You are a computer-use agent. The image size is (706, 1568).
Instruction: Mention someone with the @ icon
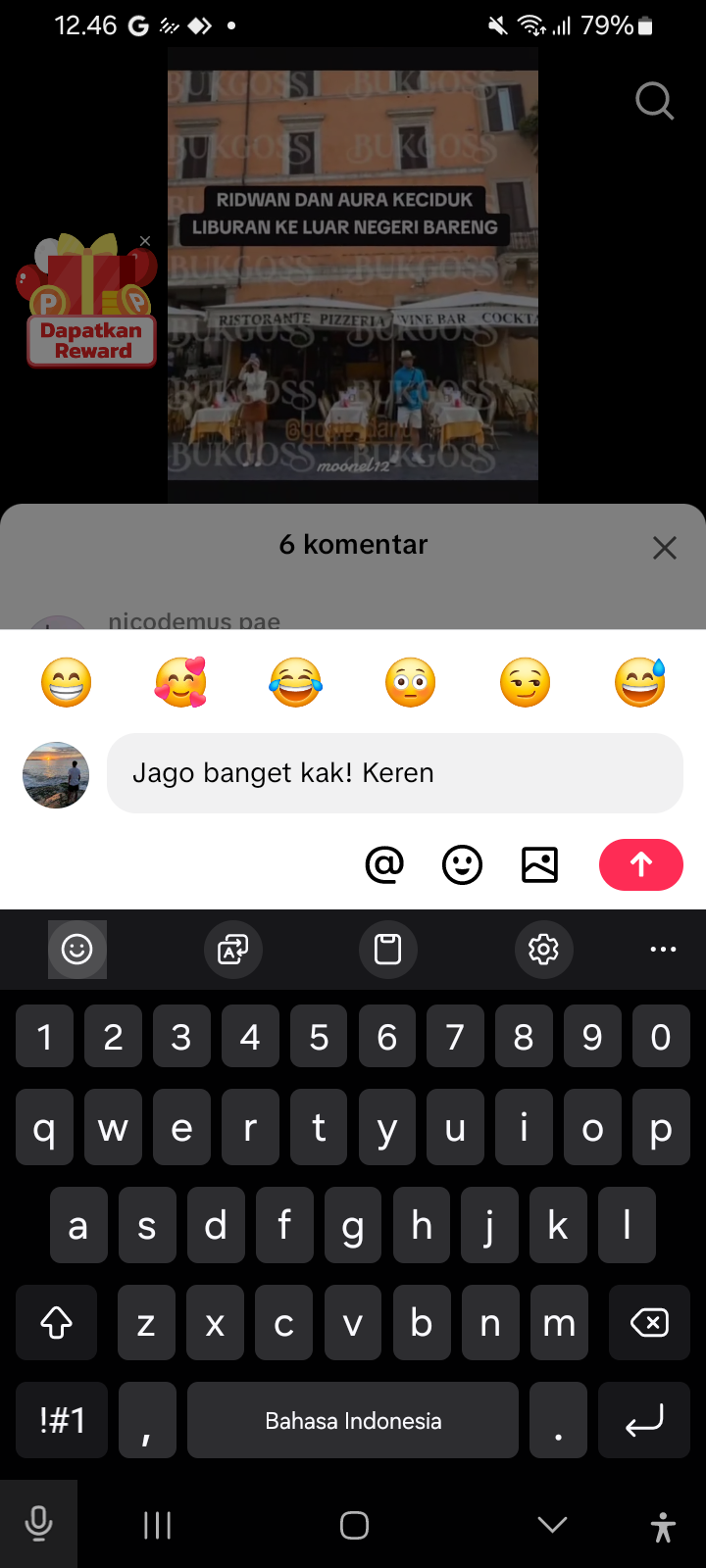tap(384, 864)
